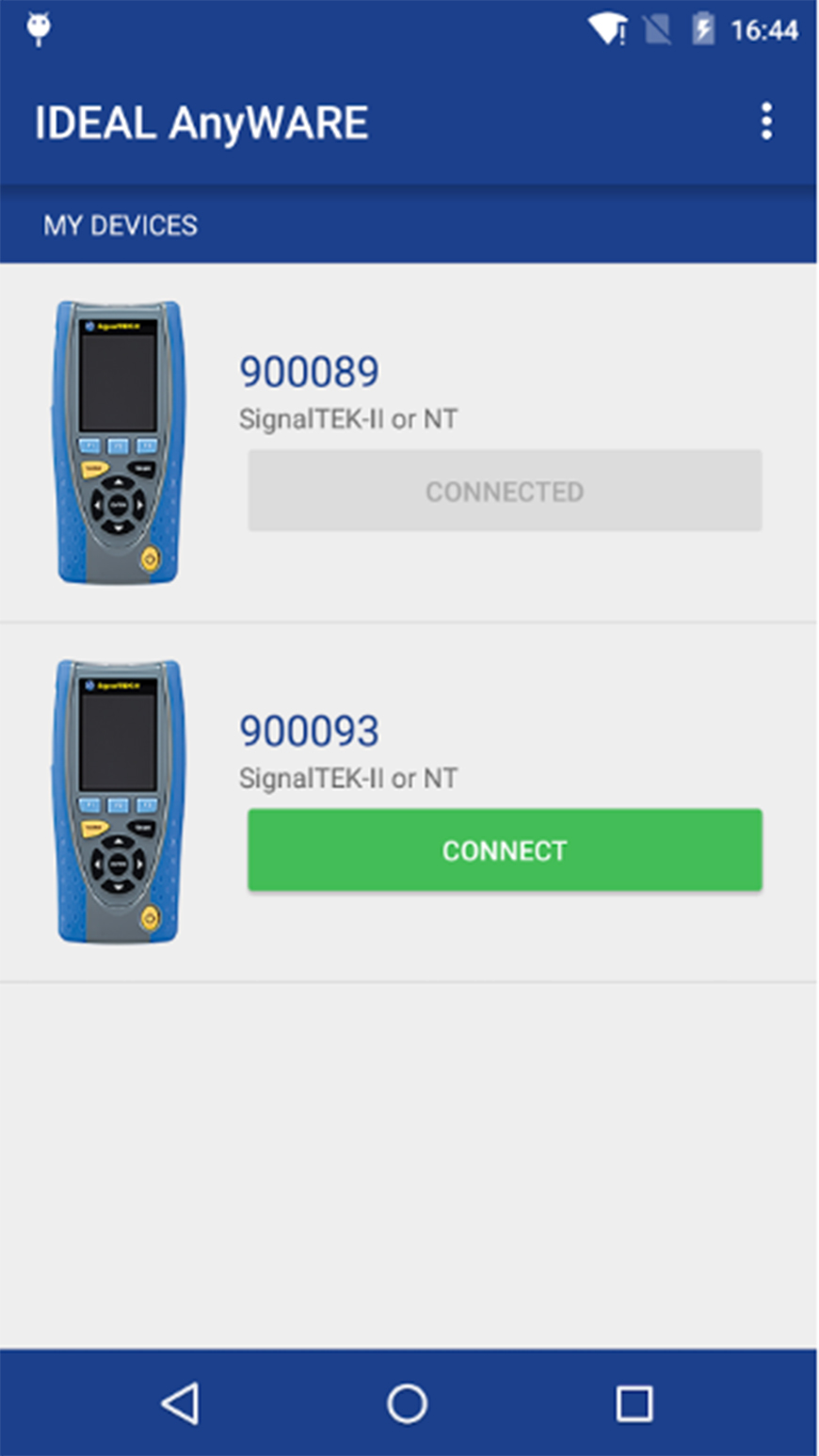Tap the Home circle button
Screen dimensions: 819x1456
coord(406,1402)
